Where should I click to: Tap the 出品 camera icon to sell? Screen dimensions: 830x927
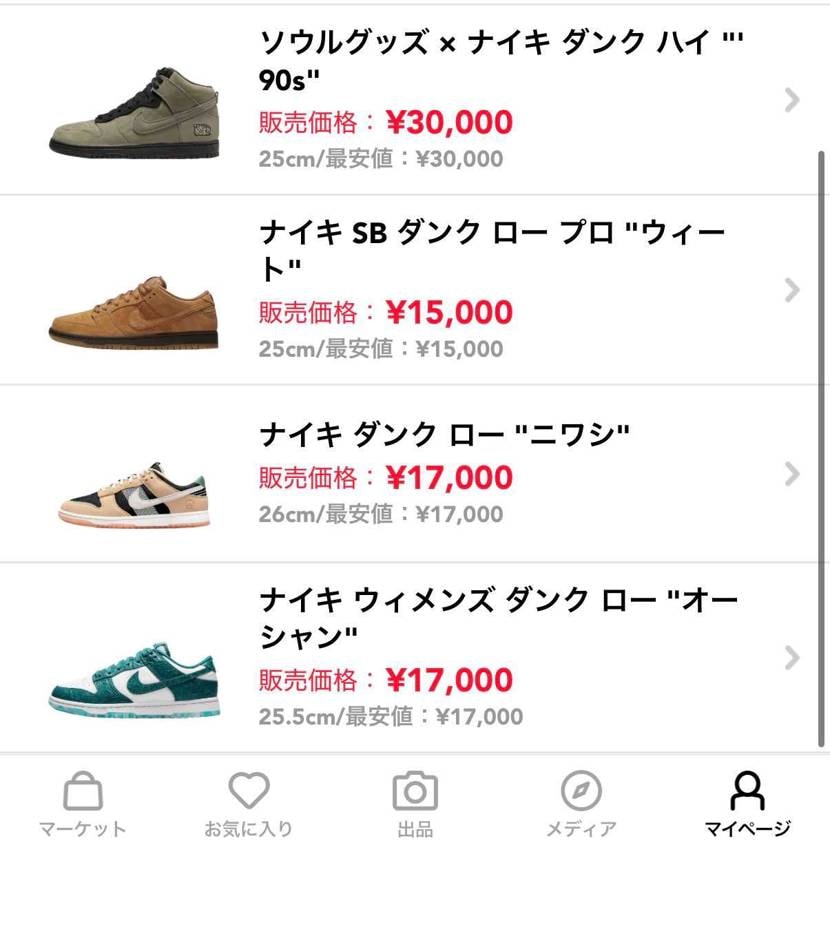(x=416, y=793)
